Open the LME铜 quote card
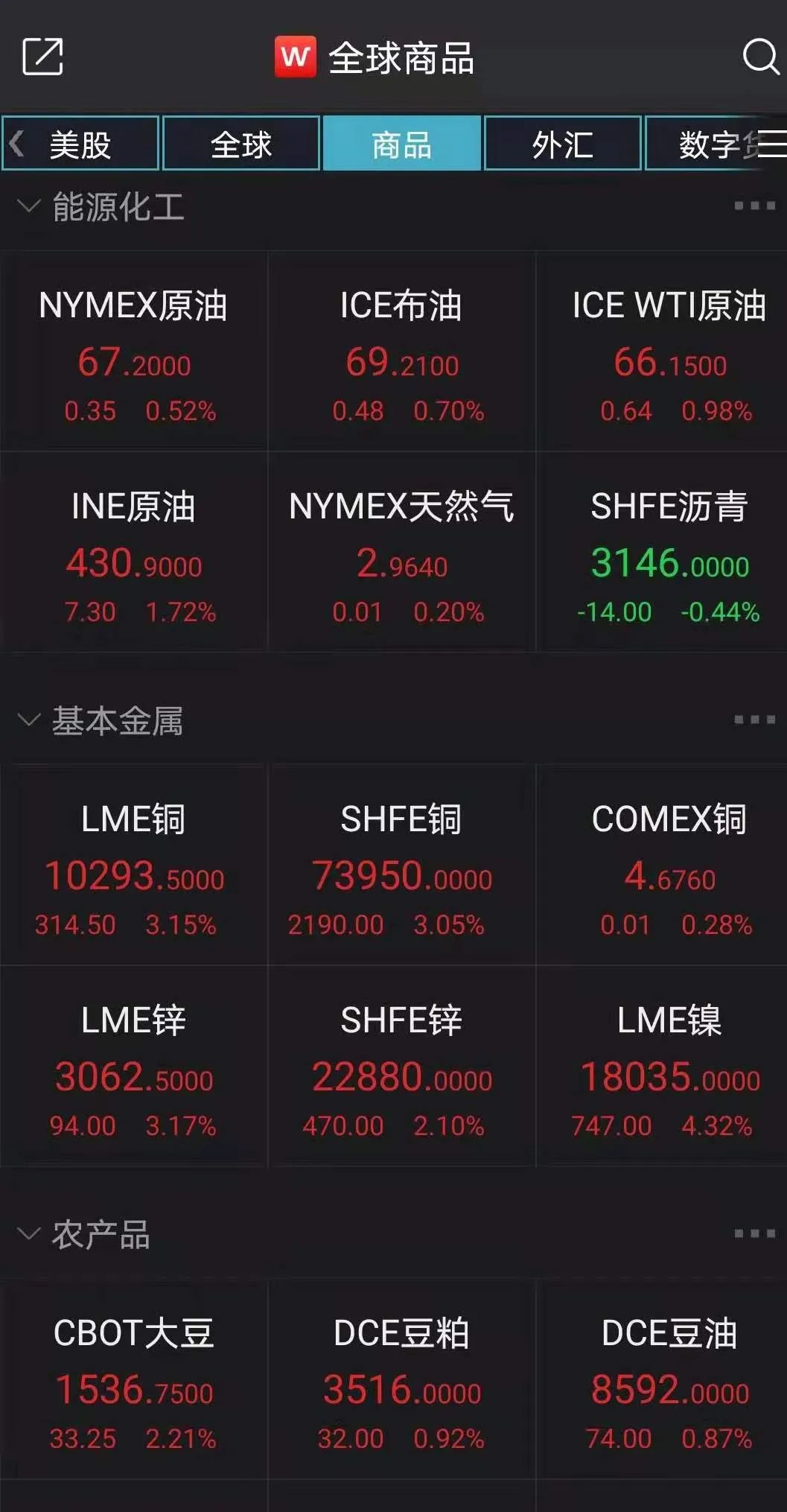 [133, 865]
